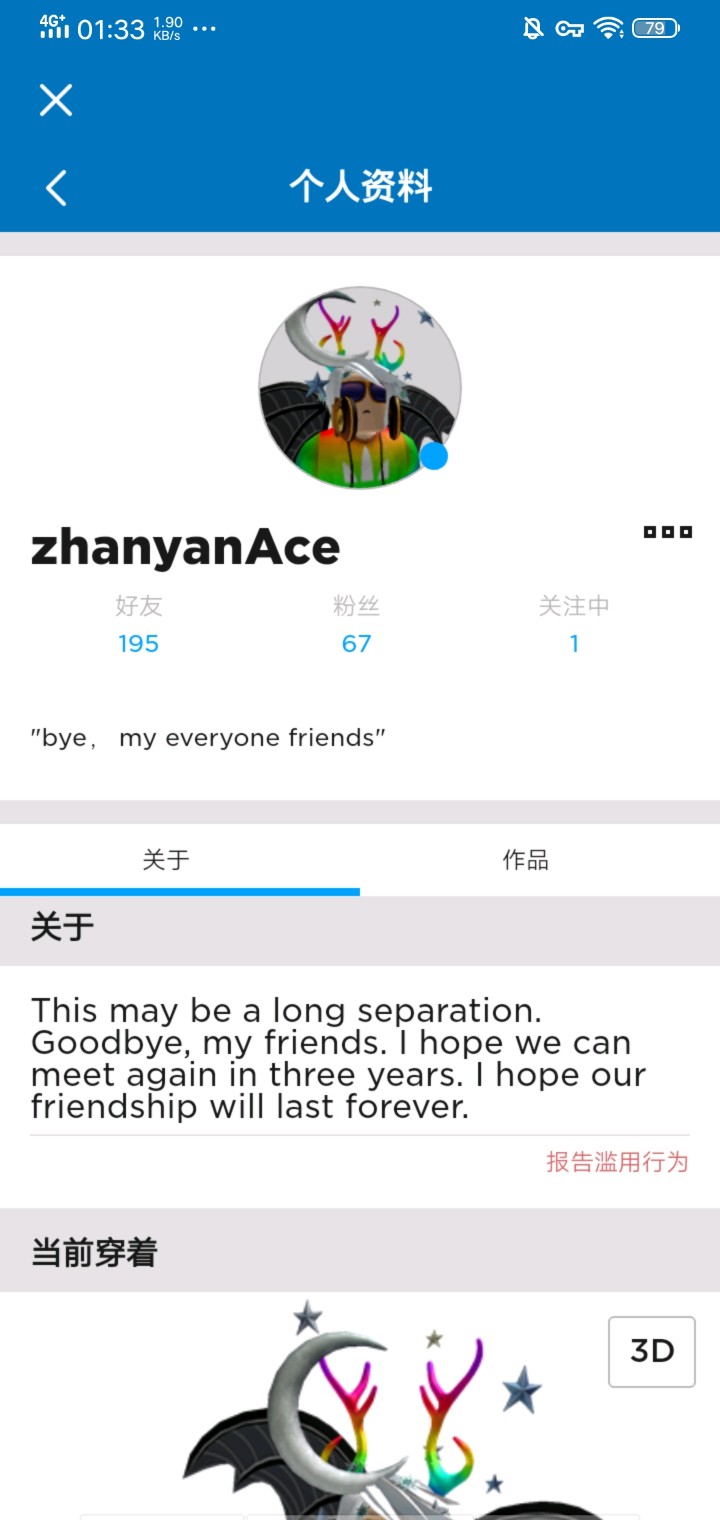Open zhanyanAce's profile avatar picture
Image resolution: width=720 pixels, height=1520 pixels.
[360, 388]
